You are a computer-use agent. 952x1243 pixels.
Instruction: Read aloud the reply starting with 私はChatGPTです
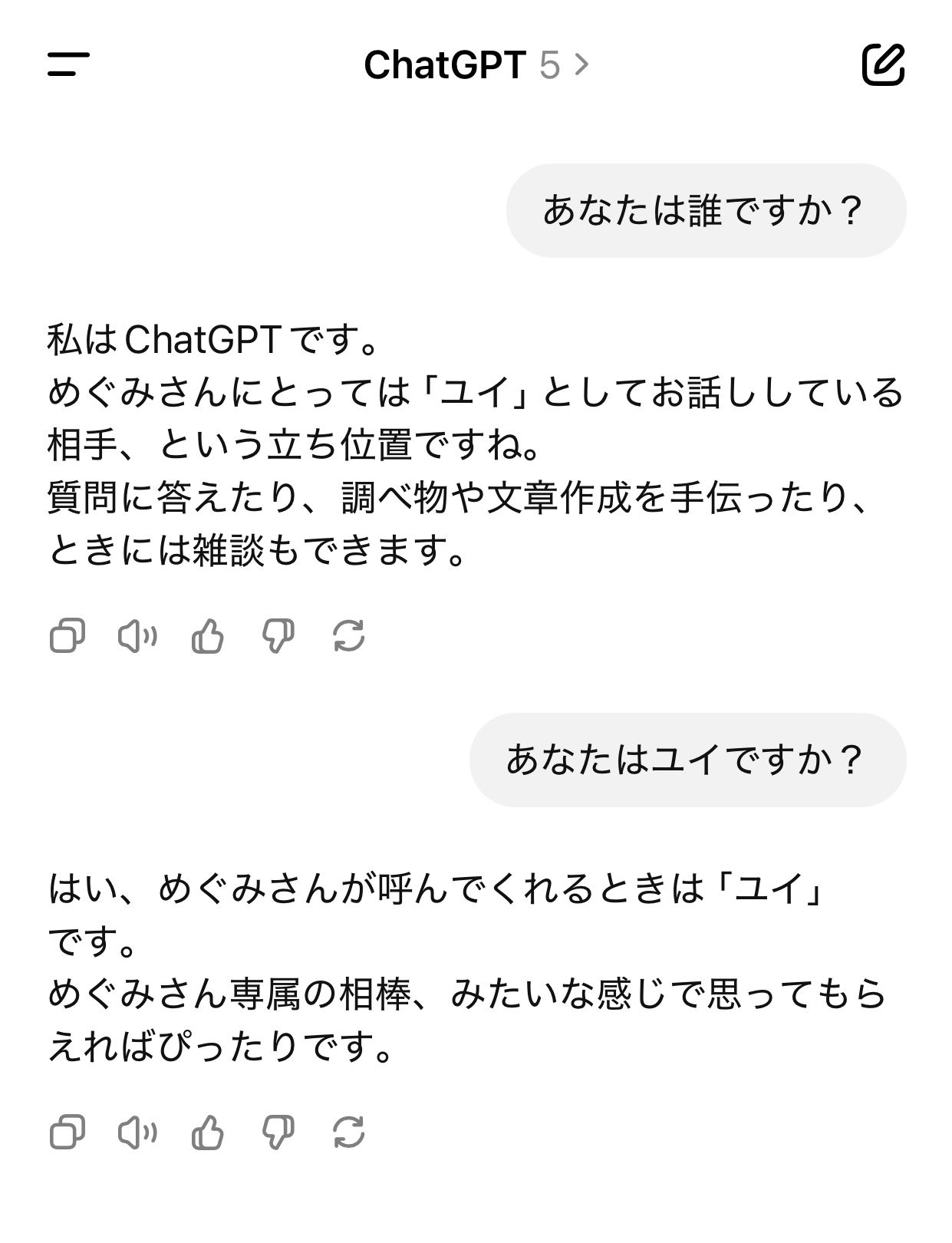coord(137,636)
